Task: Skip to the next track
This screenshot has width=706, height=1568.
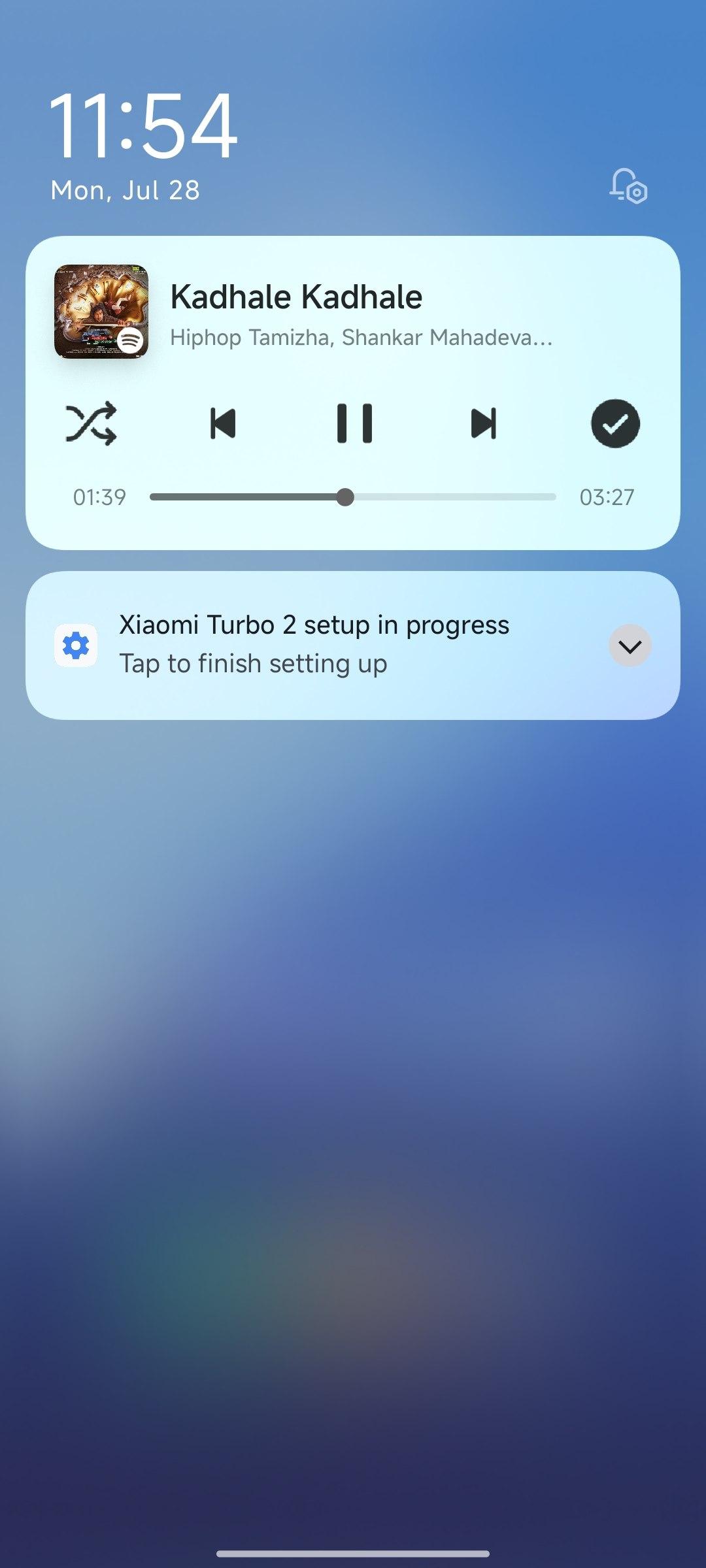Action: coord(484,423)
